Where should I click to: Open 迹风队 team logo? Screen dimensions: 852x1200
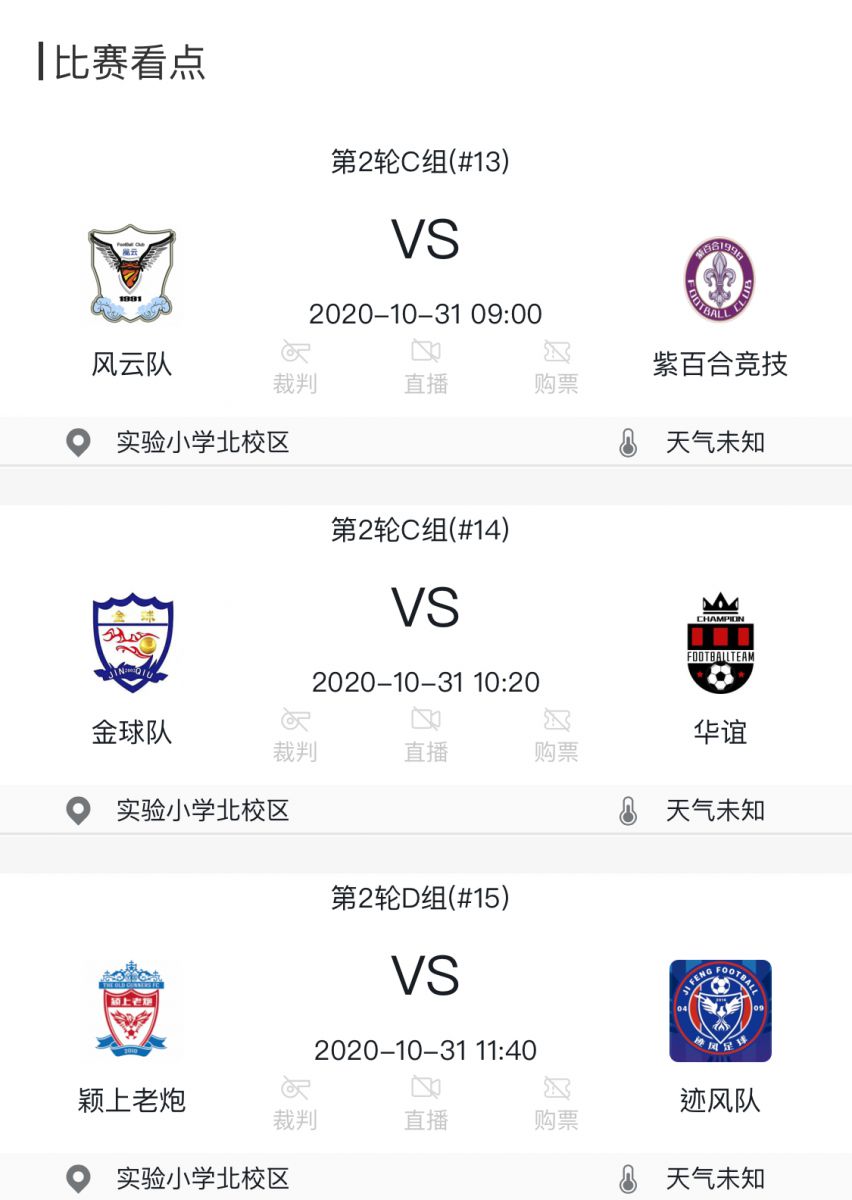(x=720, y=1010)
